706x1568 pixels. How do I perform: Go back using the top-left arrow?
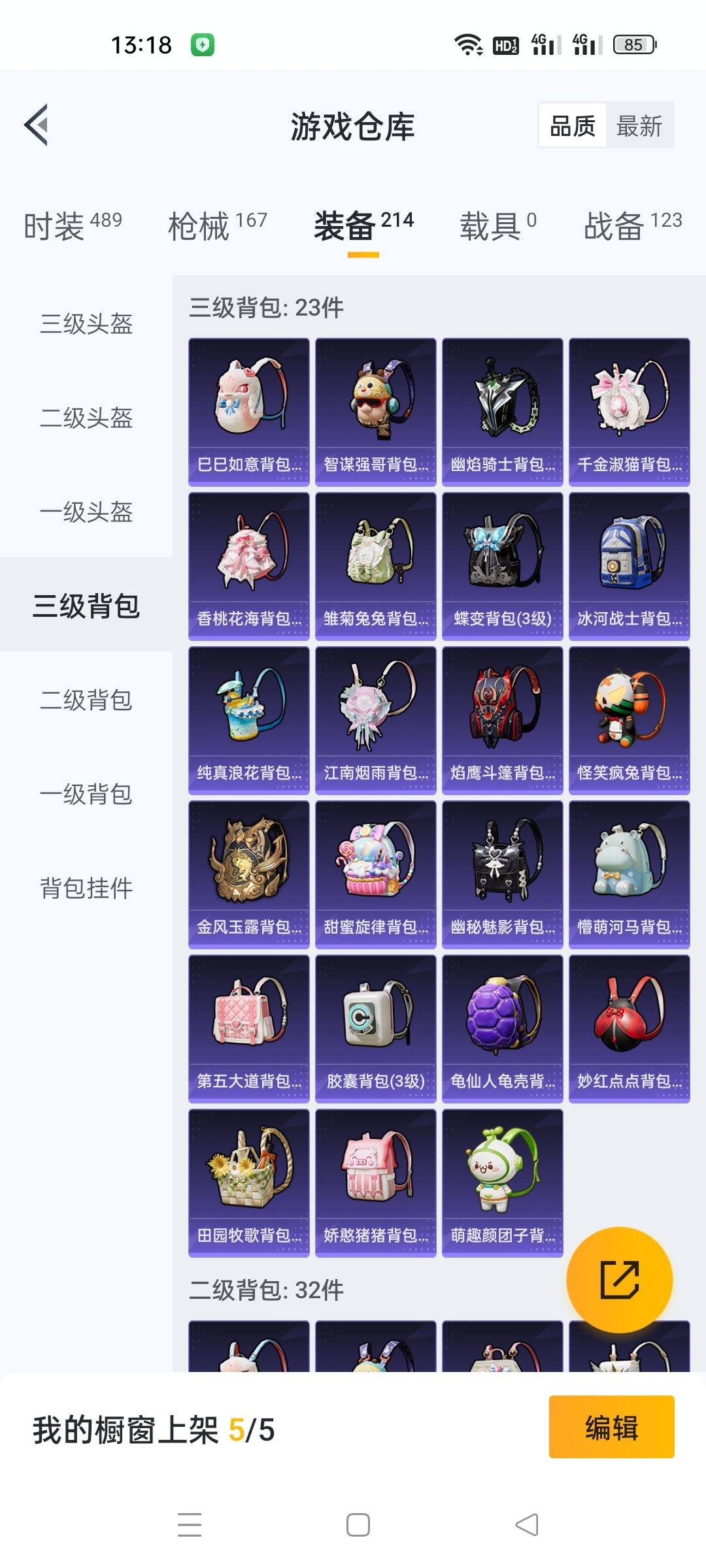pyautogui.click(x=37, y=125)
